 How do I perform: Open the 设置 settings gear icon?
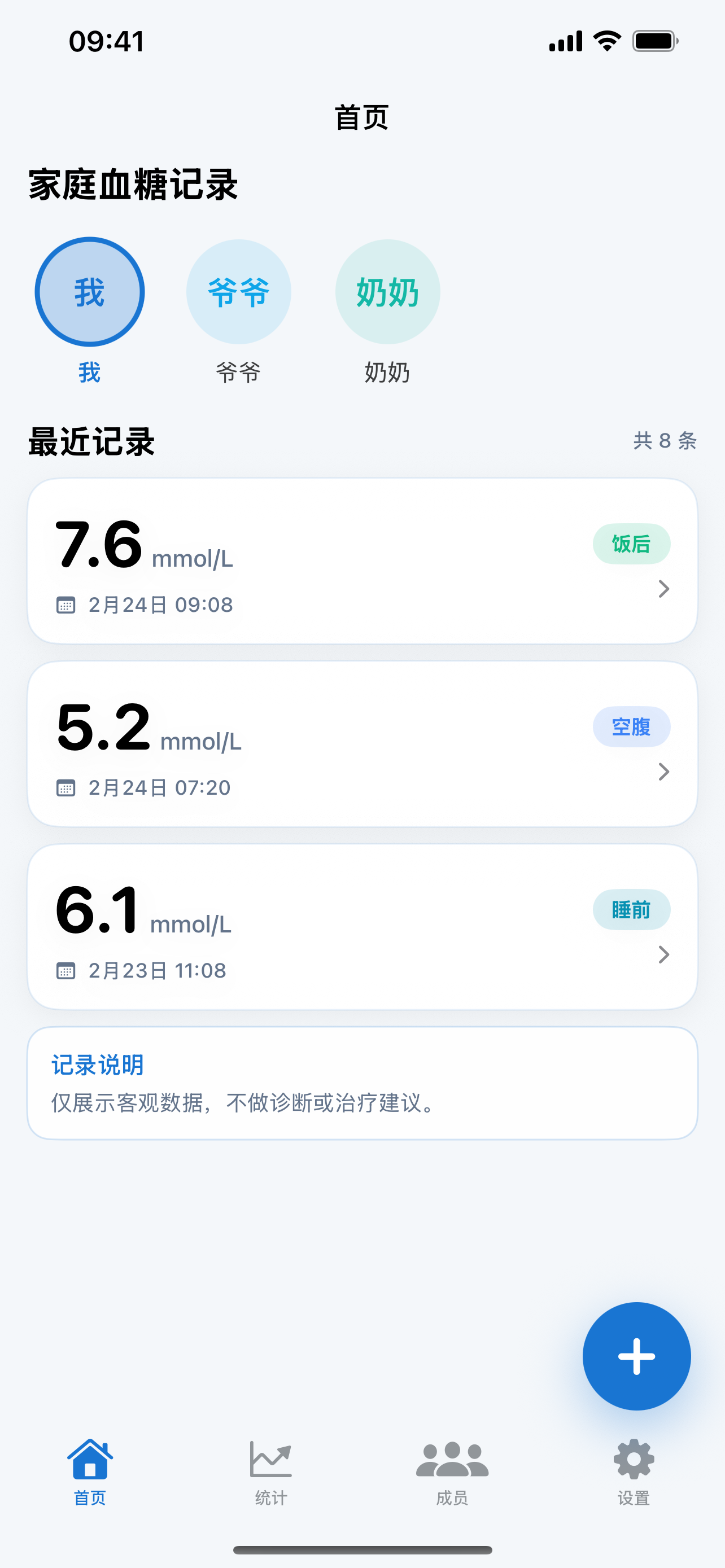634,1460
